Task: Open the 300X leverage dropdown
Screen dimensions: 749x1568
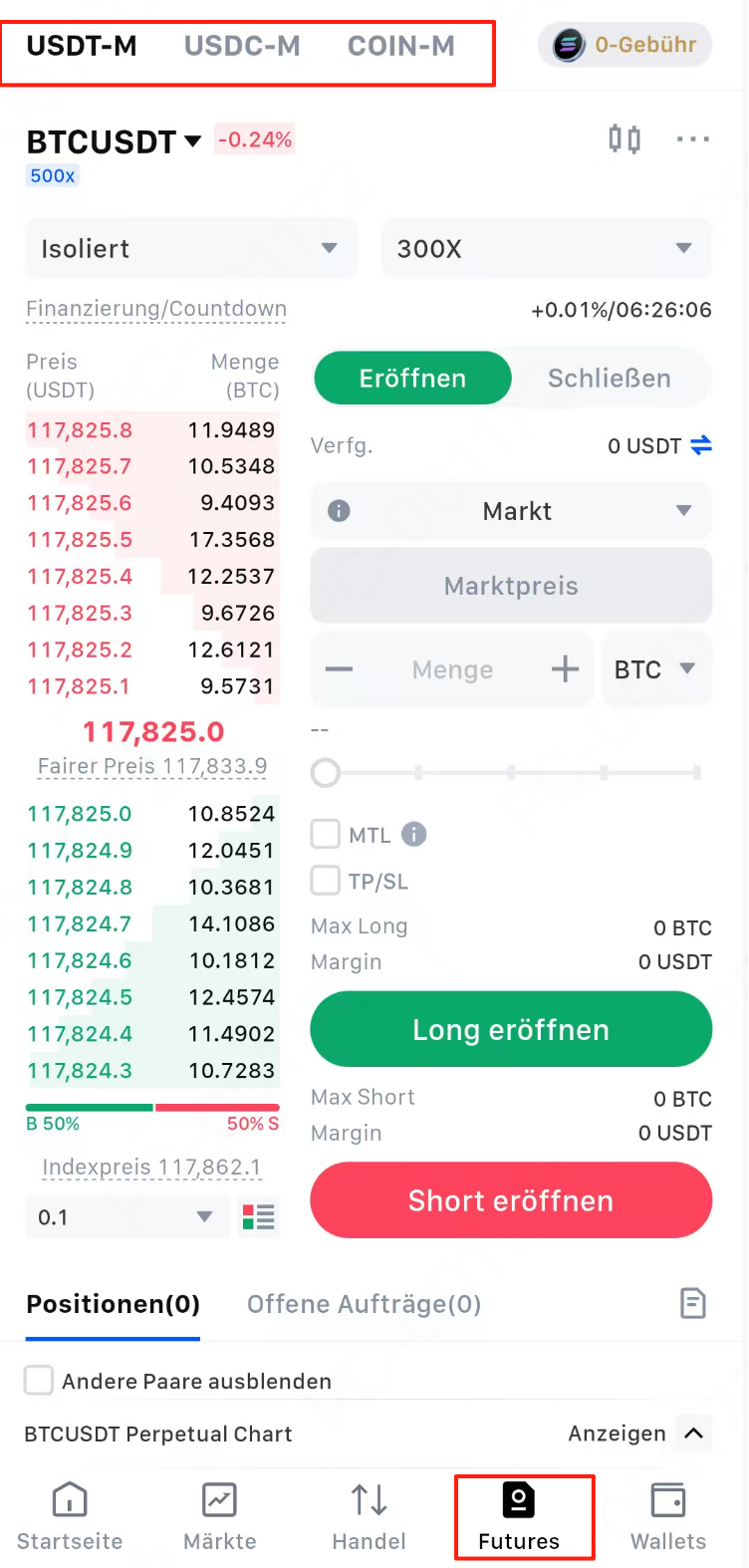Action: coord(546,248)
